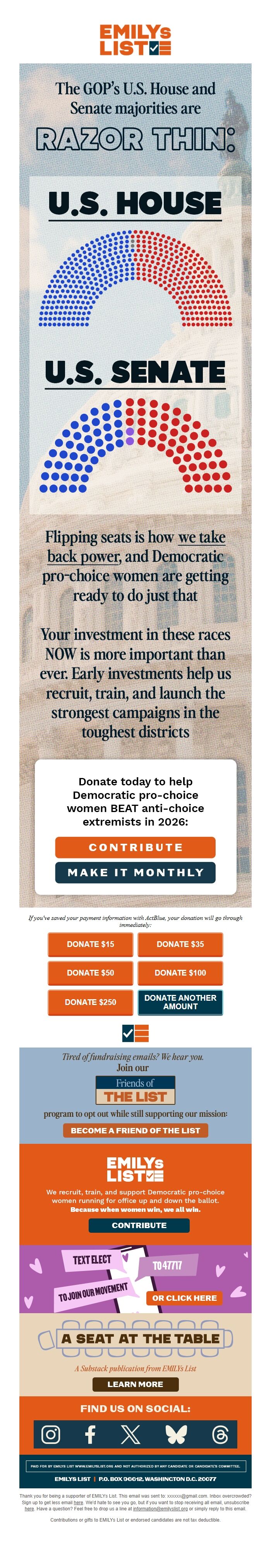Choose the DONATE $50 button

point(90,973)
